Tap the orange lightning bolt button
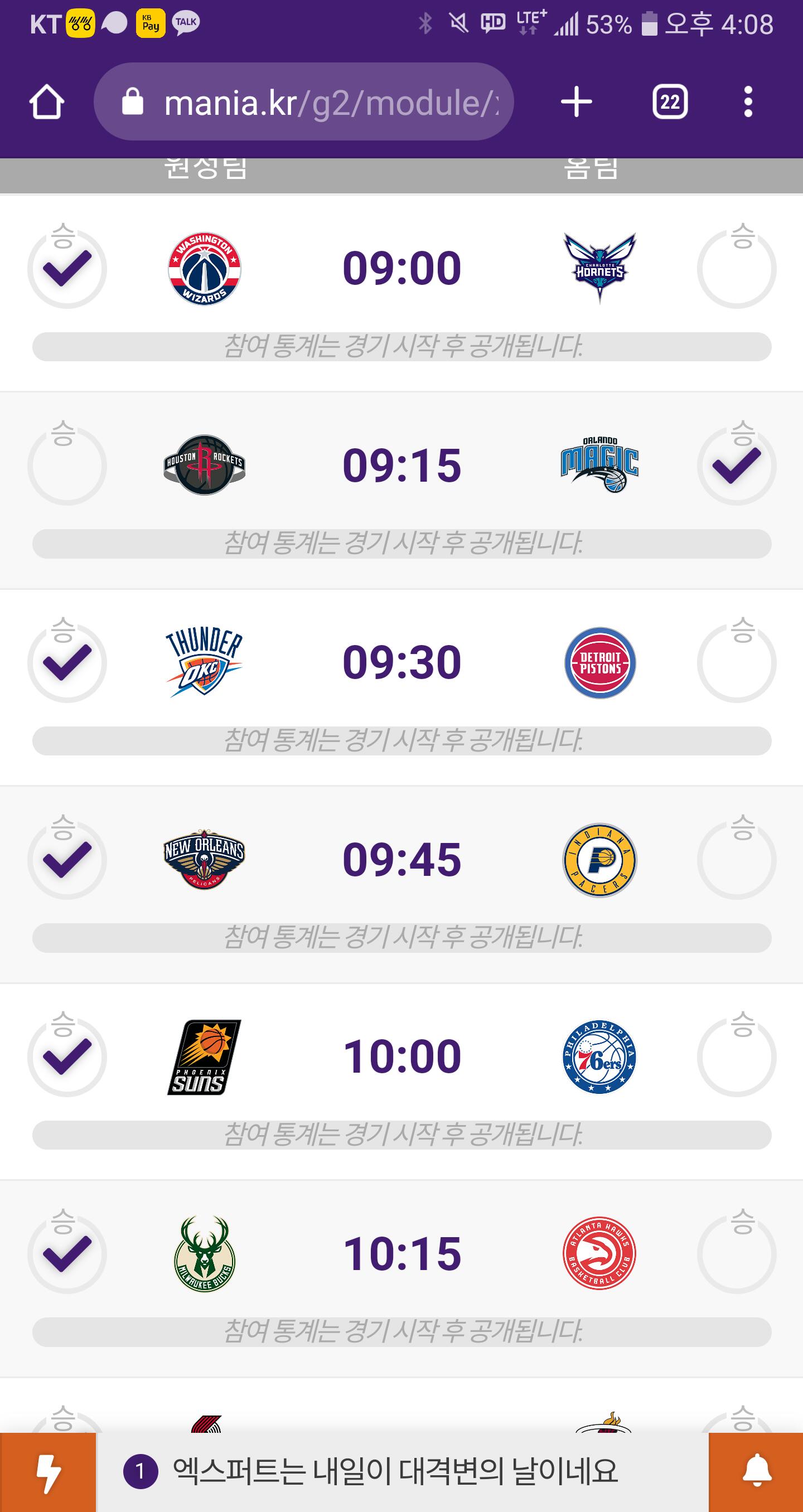 point(47,1472)
